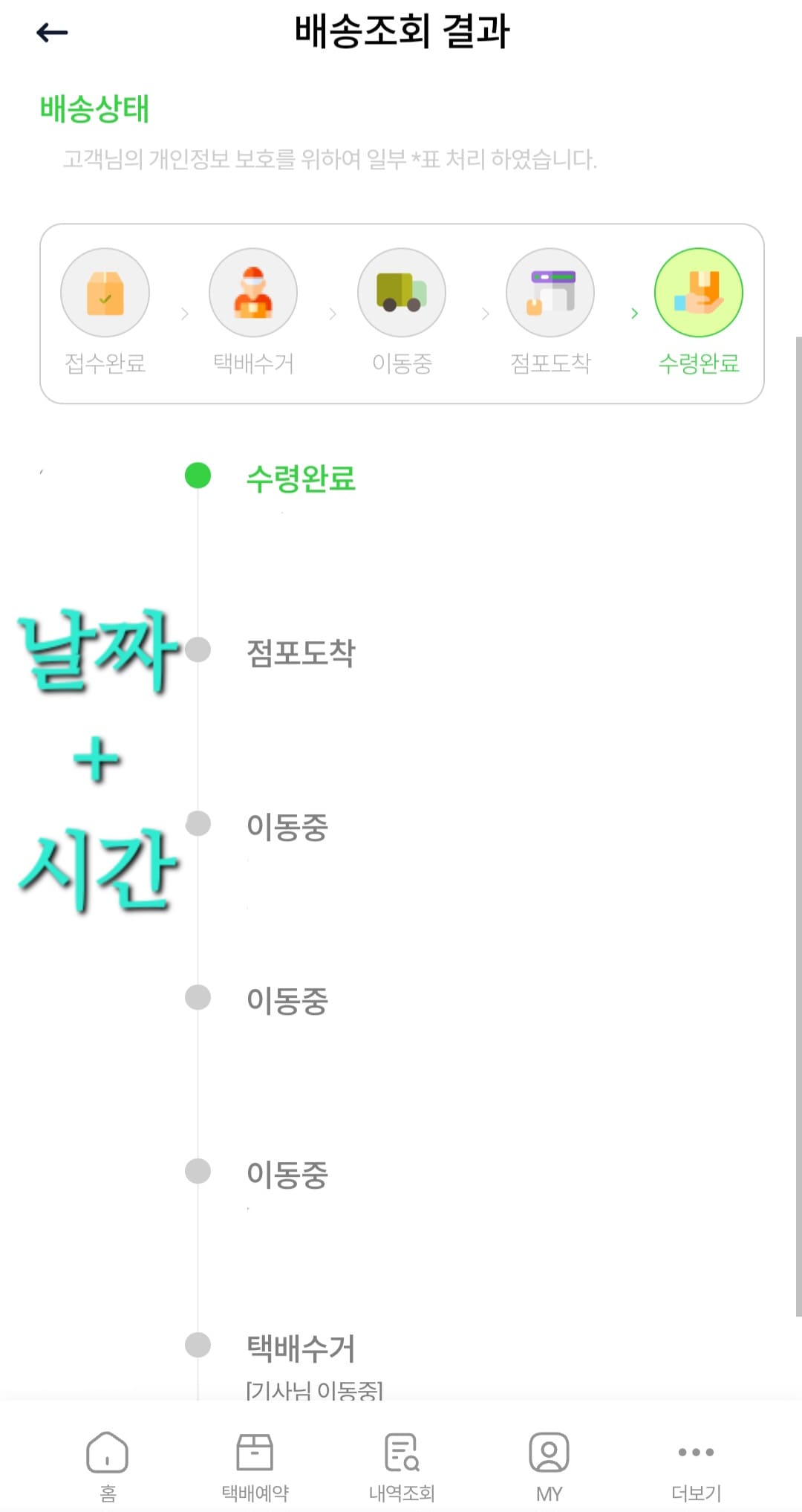
Task: Tap the 이동중 truck icon
Action: click(x=402, y=292)
